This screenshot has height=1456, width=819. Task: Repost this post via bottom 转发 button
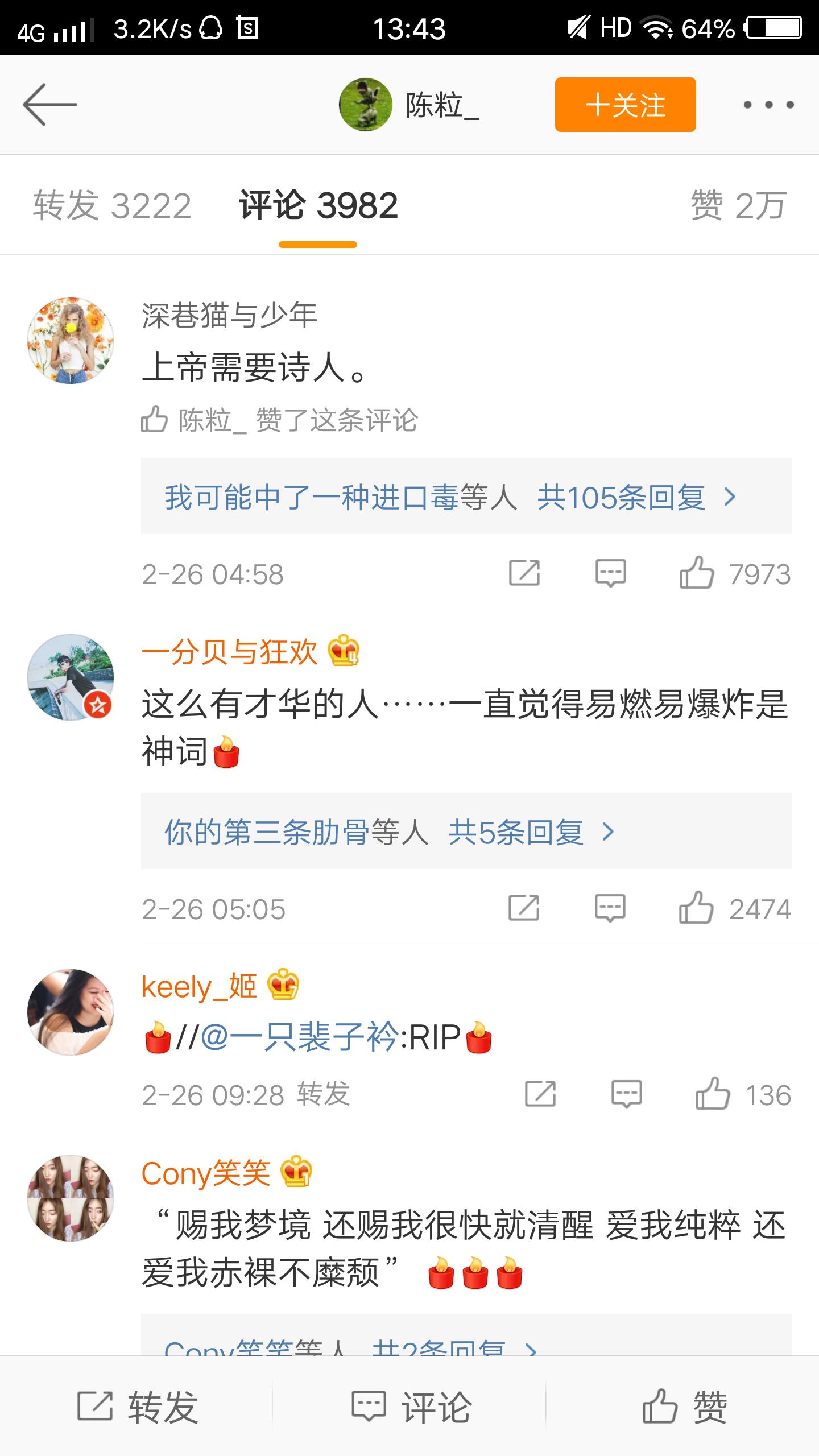(138, 1407)
